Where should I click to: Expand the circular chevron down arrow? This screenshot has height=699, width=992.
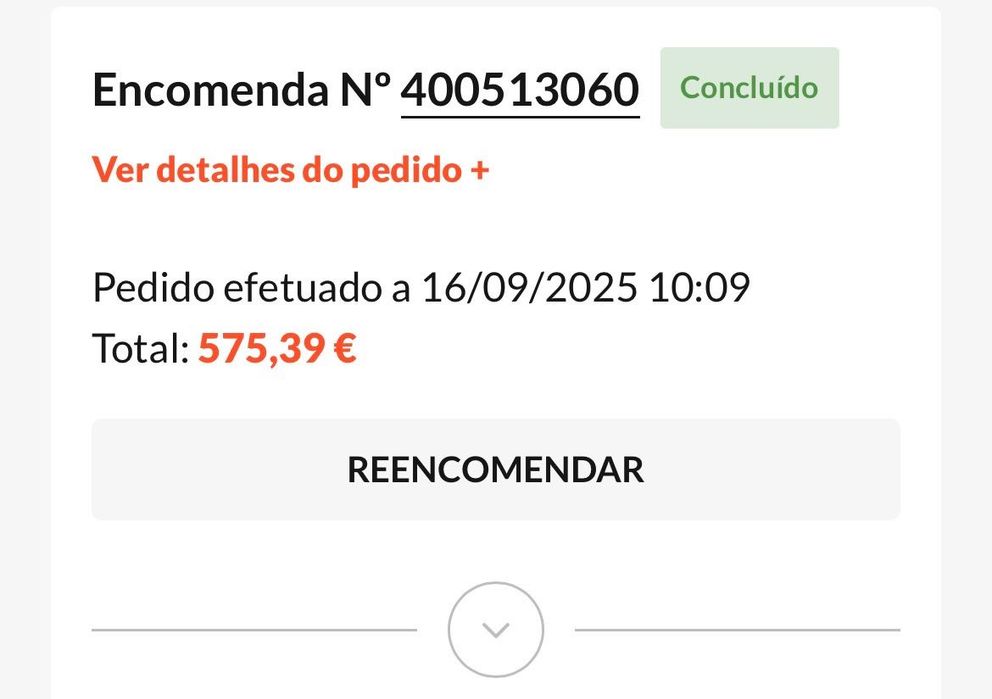(x=496, y=630)
